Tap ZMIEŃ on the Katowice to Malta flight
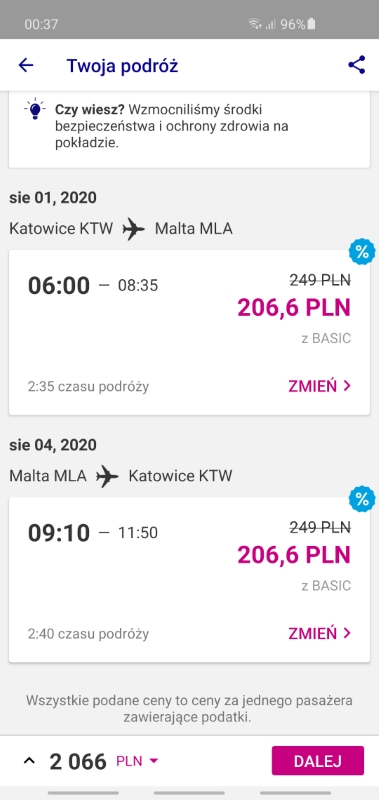Image resolution: width=379 pixels, height=800 pixels. click(320, 386)
